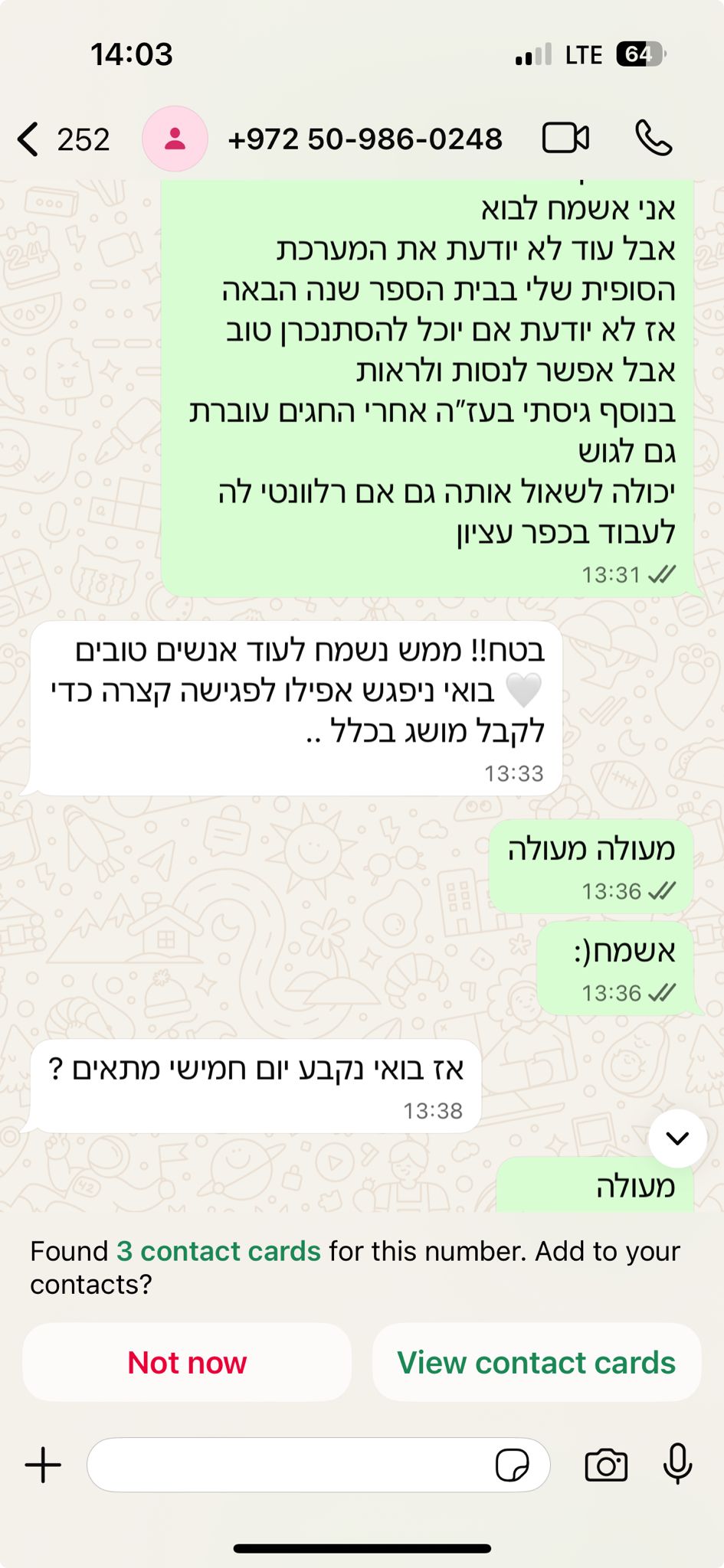This screenshot has width=724, height=1568.
Task: Dismiss the prompt with Not now
Action: (187, 1363)
